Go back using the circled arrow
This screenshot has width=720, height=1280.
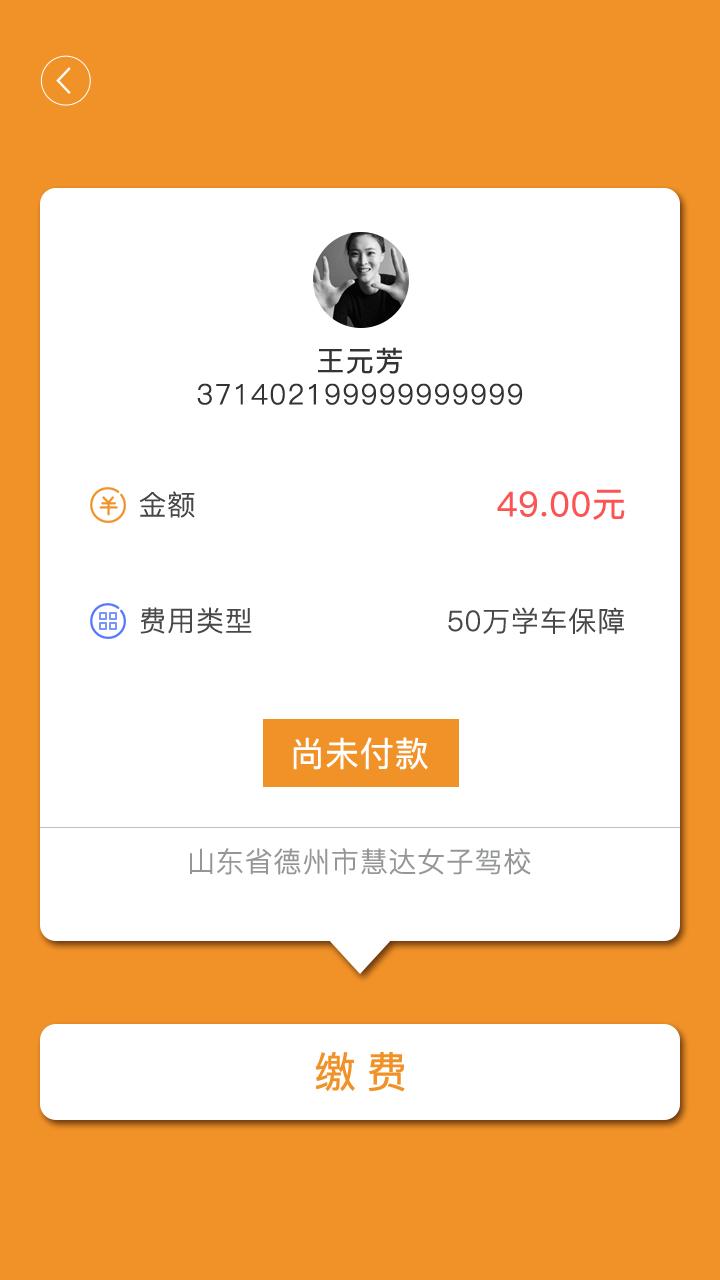[x=66, y=81]
